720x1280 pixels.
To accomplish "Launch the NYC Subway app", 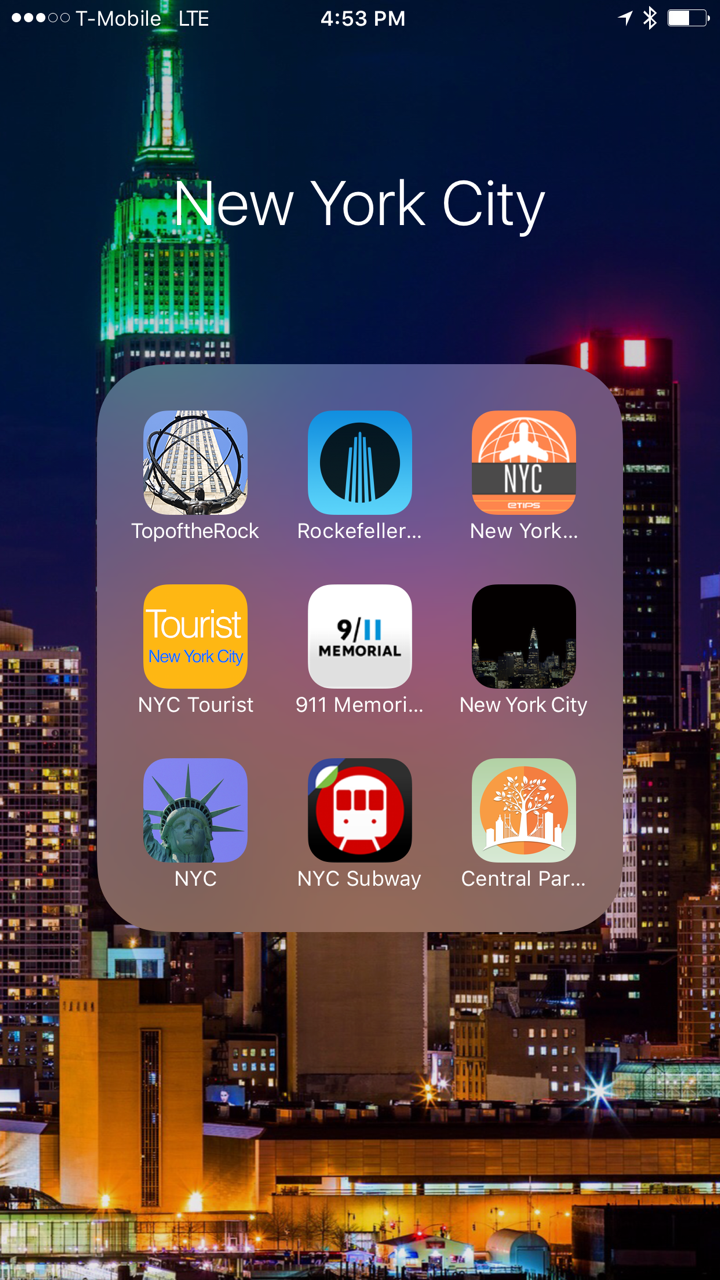I will pyautogui.click(x=359, y=810).
